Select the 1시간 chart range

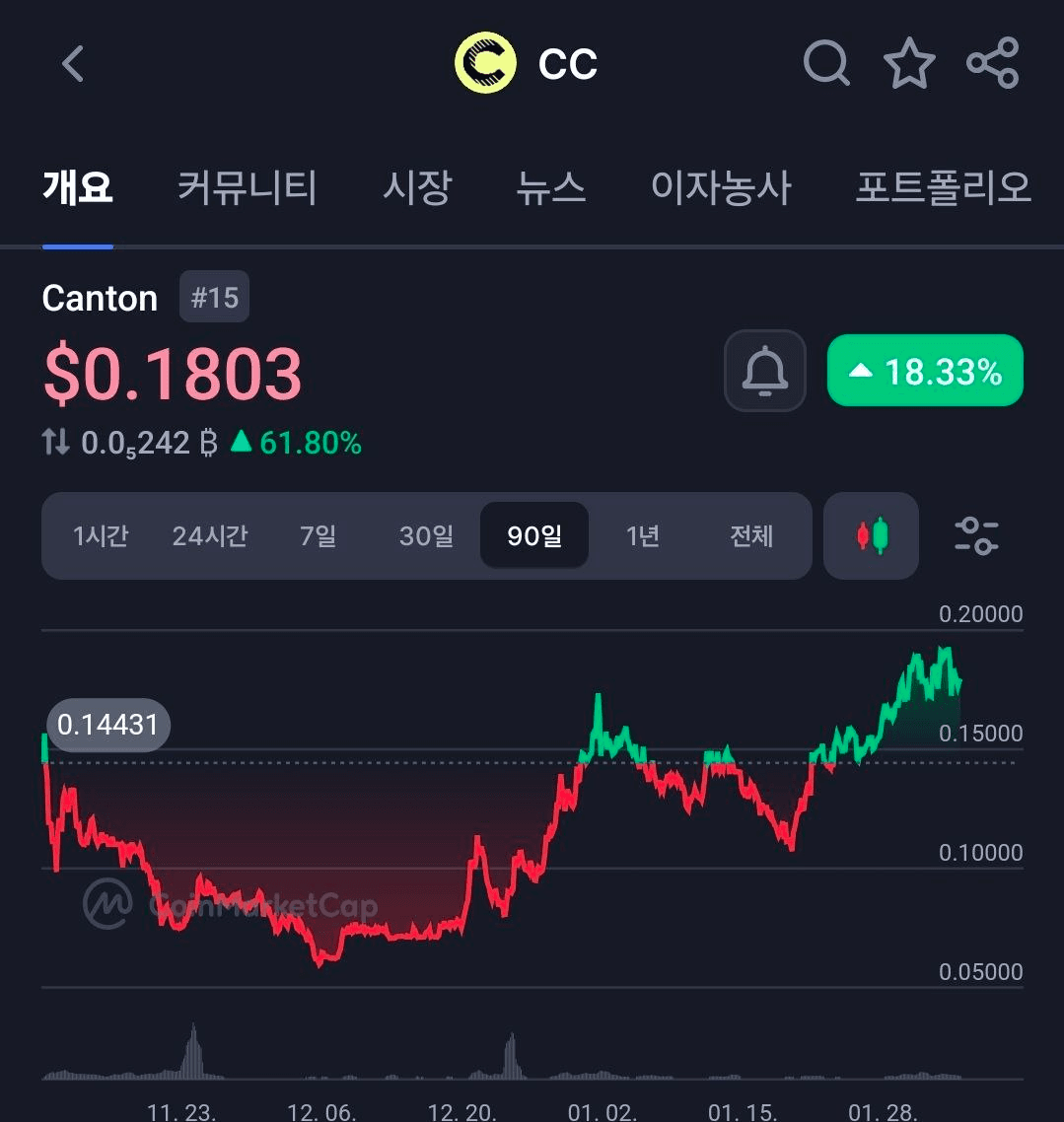tap(101, 536)
